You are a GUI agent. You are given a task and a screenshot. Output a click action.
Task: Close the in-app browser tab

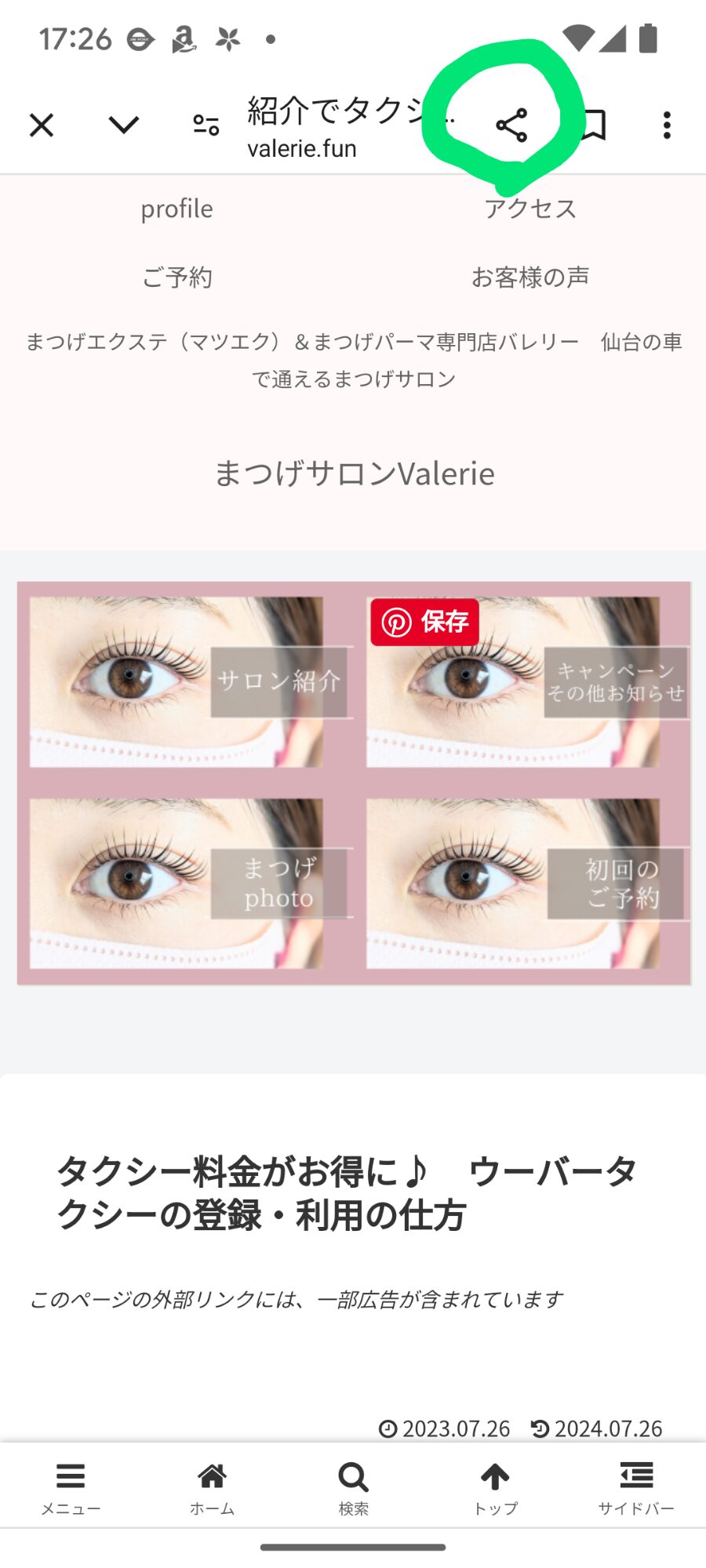click(42, 125)
